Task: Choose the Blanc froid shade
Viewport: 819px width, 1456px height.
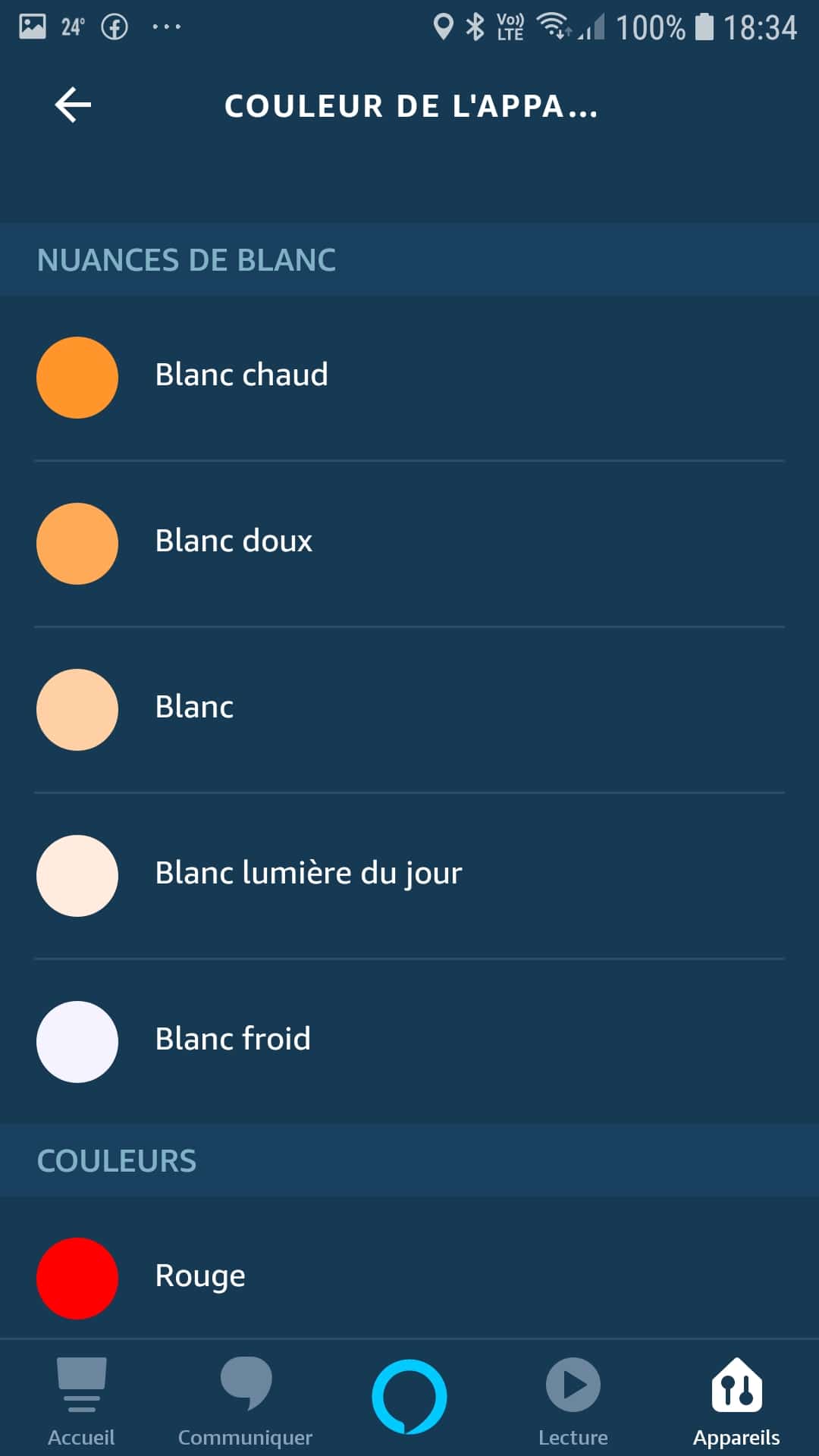Action: point(409,1042)
